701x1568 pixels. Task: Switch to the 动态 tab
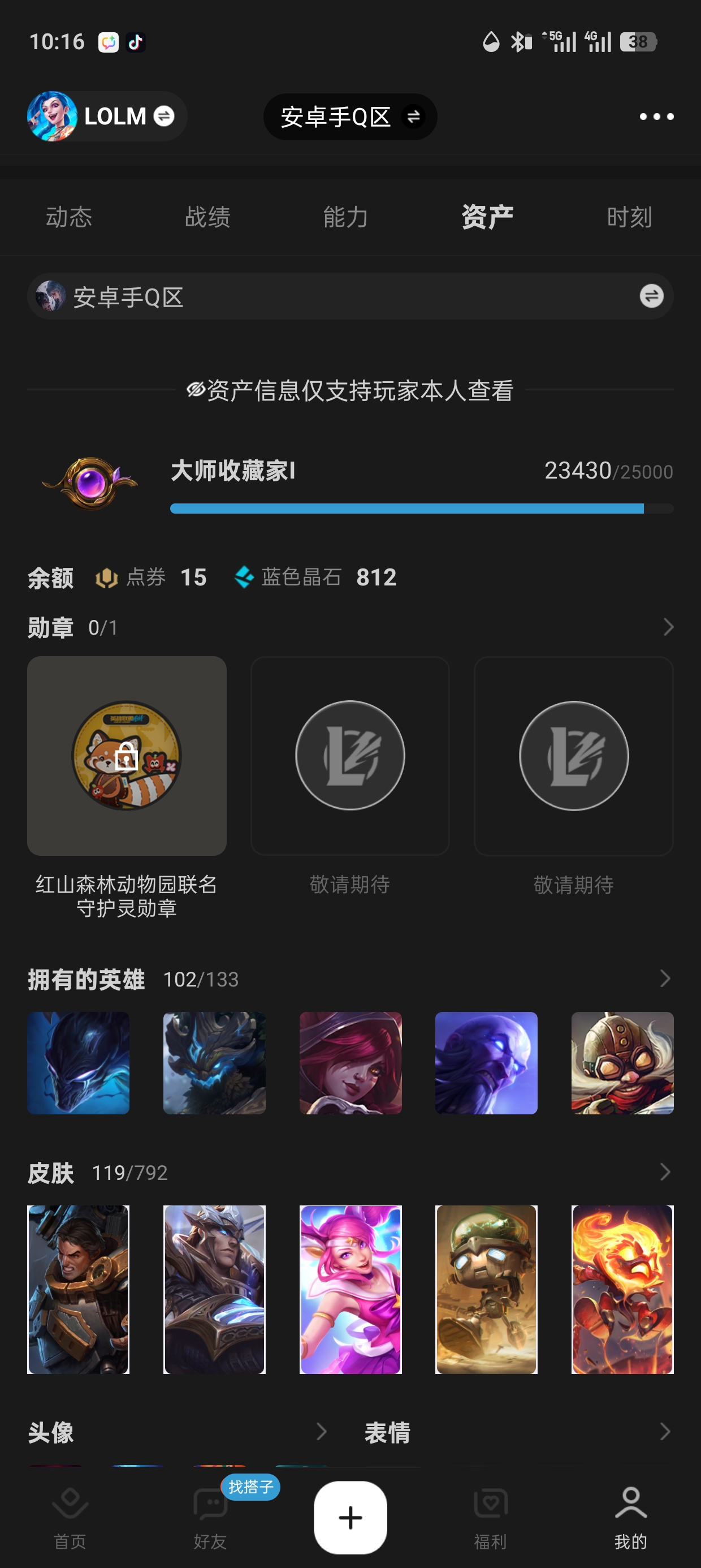tap(70, 217)
